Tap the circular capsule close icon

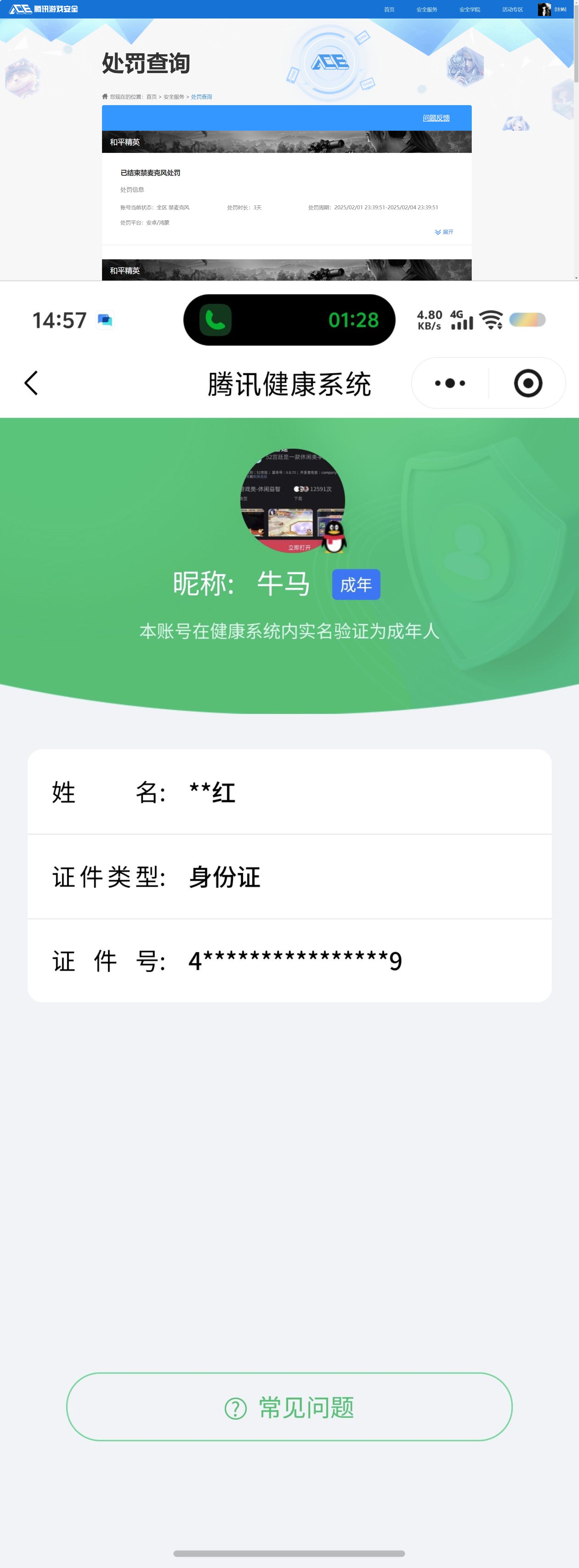(528, 384)
